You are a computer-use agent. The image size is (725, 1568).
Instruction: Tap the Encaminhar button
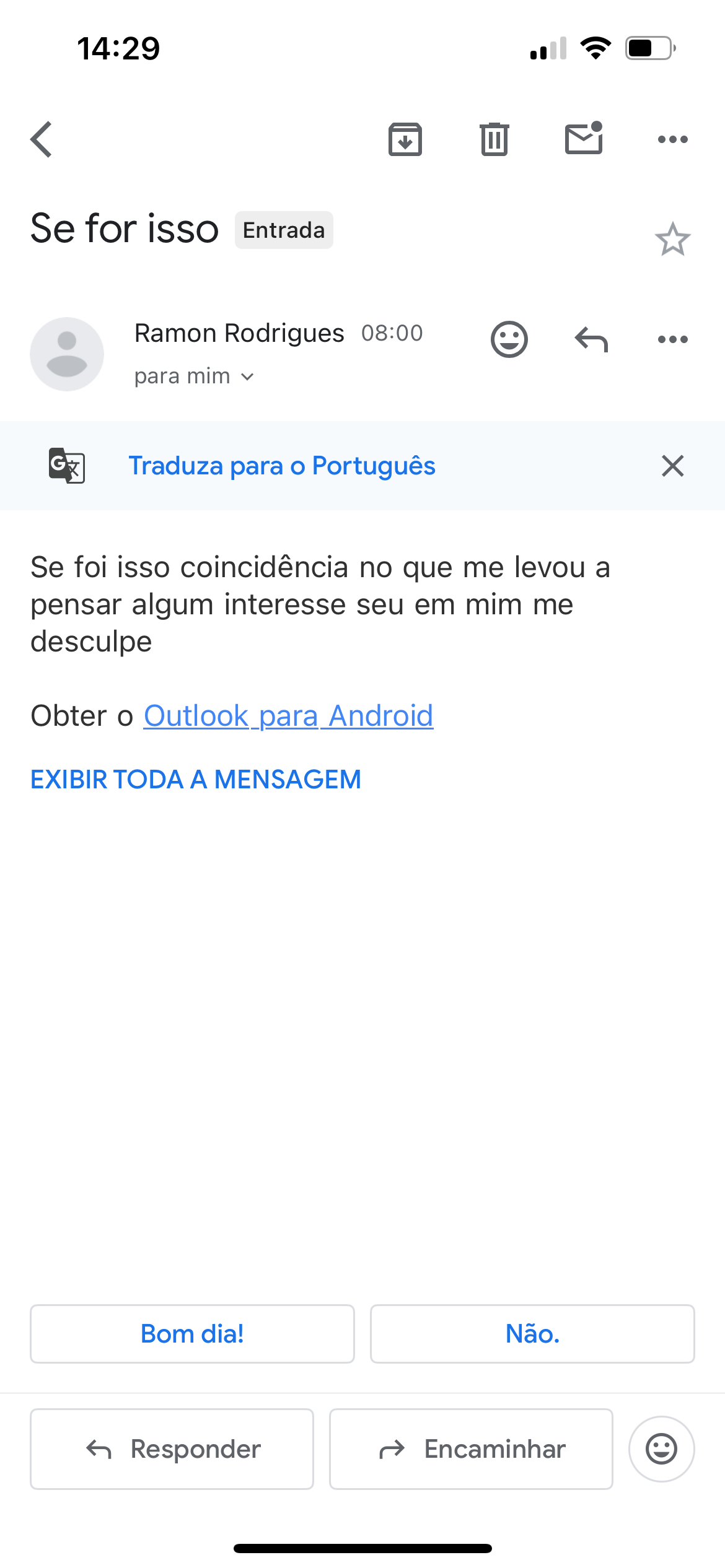click(471, 1449)
